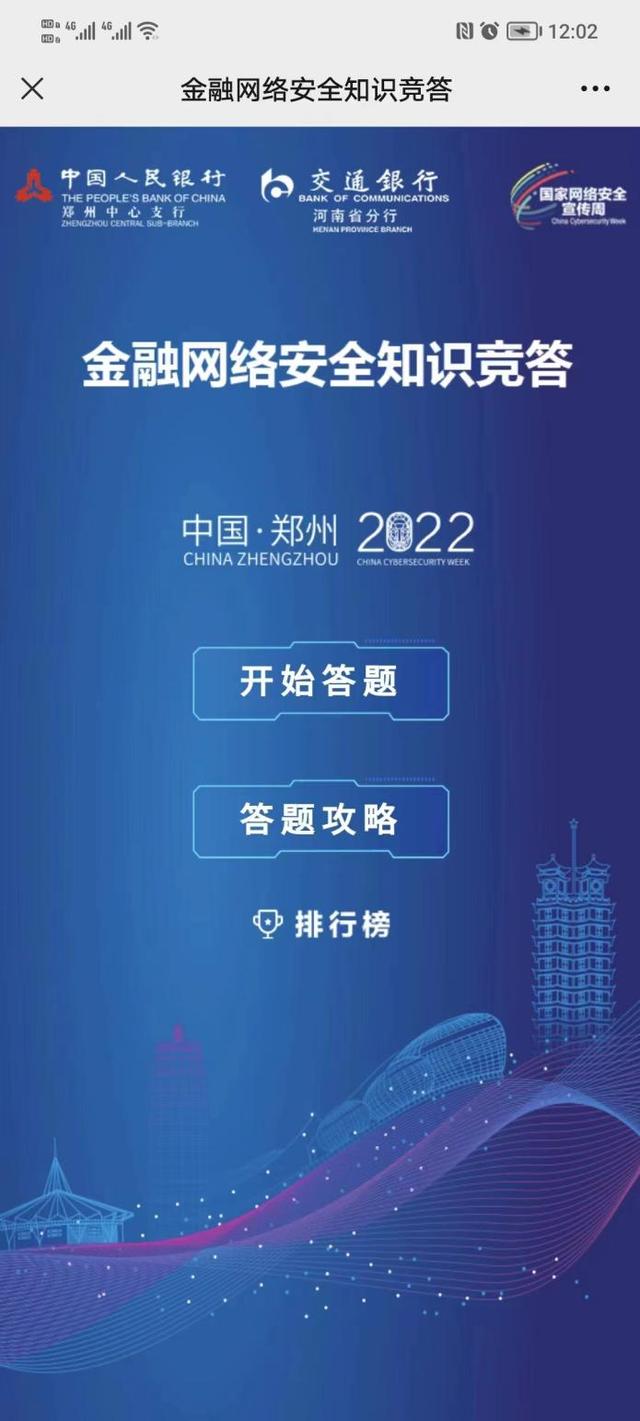Close the quiz web page
The height and width of the screenshot is (1421, 640).
tap(32, 89)
